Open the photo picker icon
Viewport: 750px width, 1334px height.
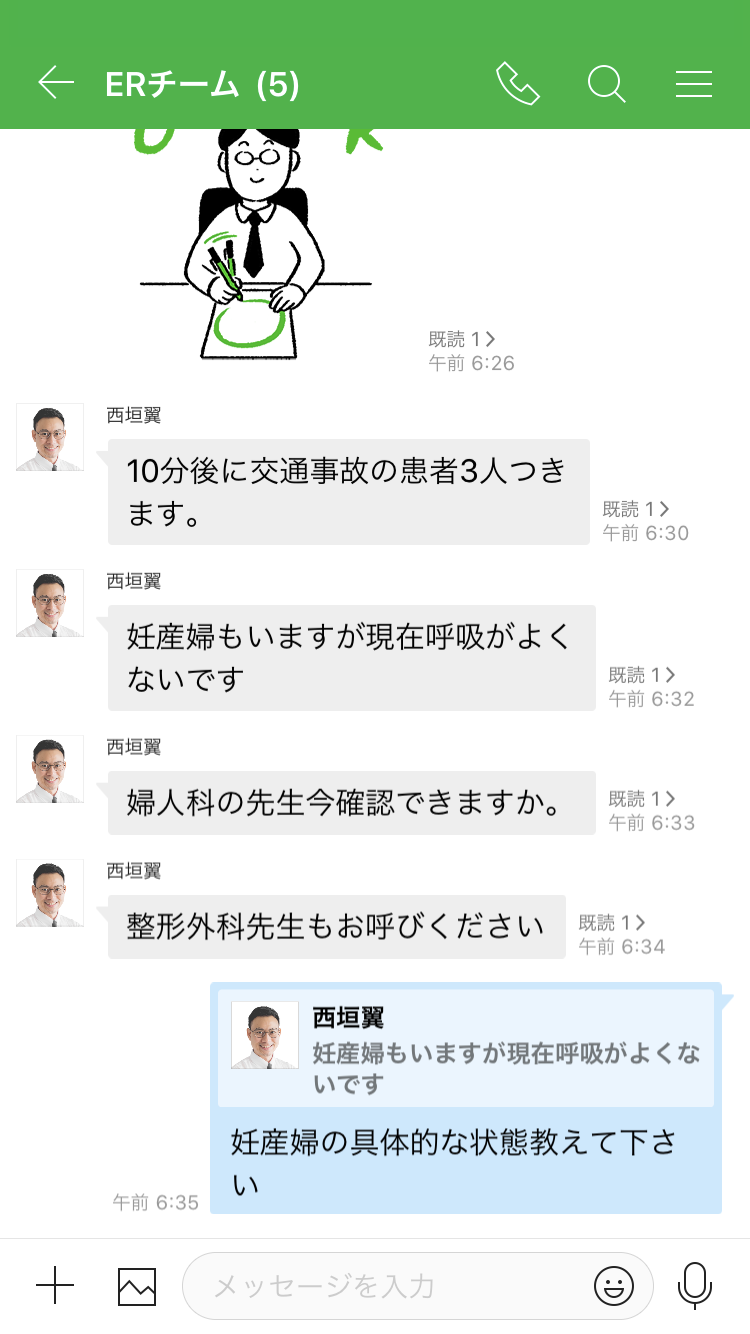(x=137, y=1285)
